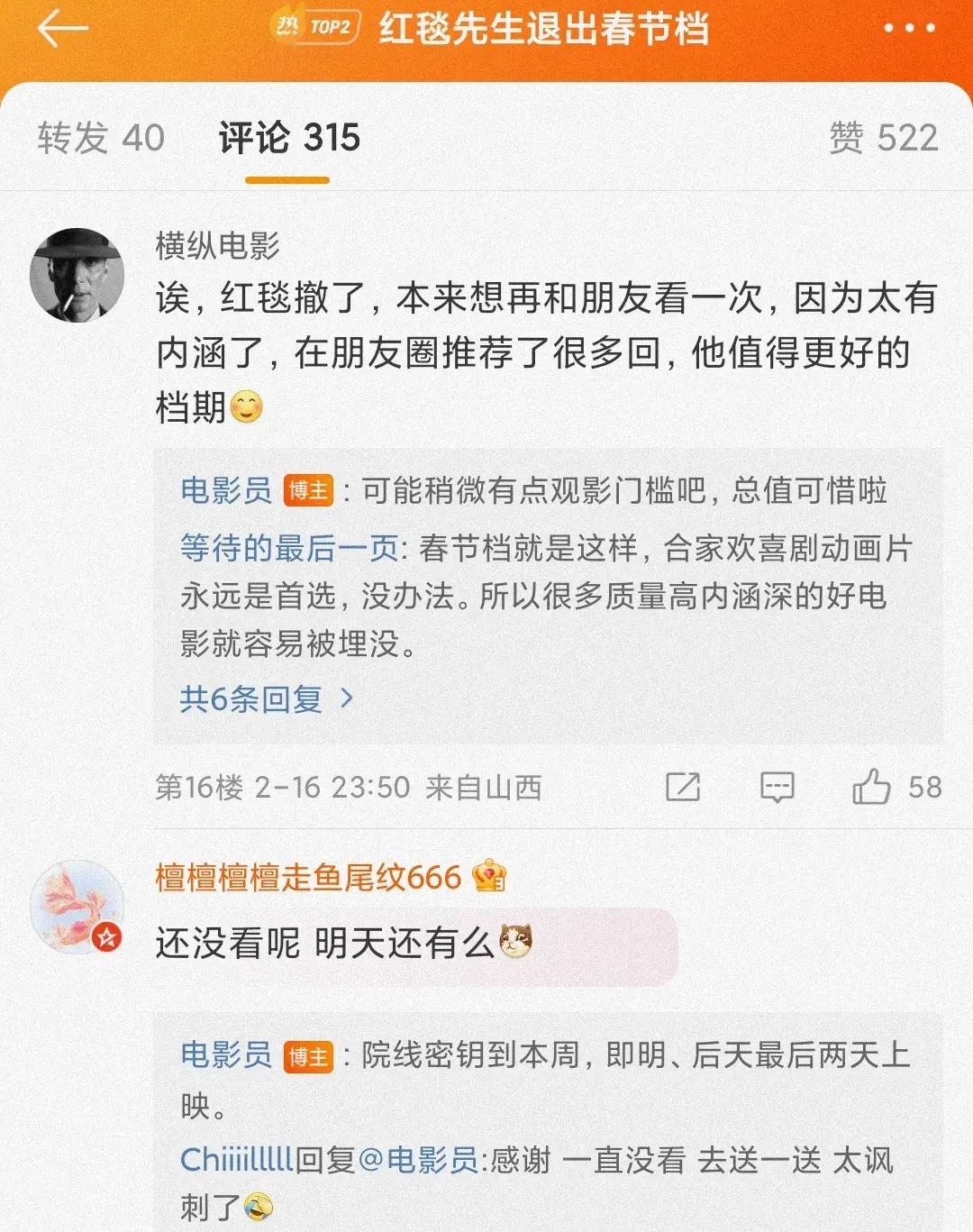
Task: Open 等待的最后一页's profile link
Action: [288, 548]
